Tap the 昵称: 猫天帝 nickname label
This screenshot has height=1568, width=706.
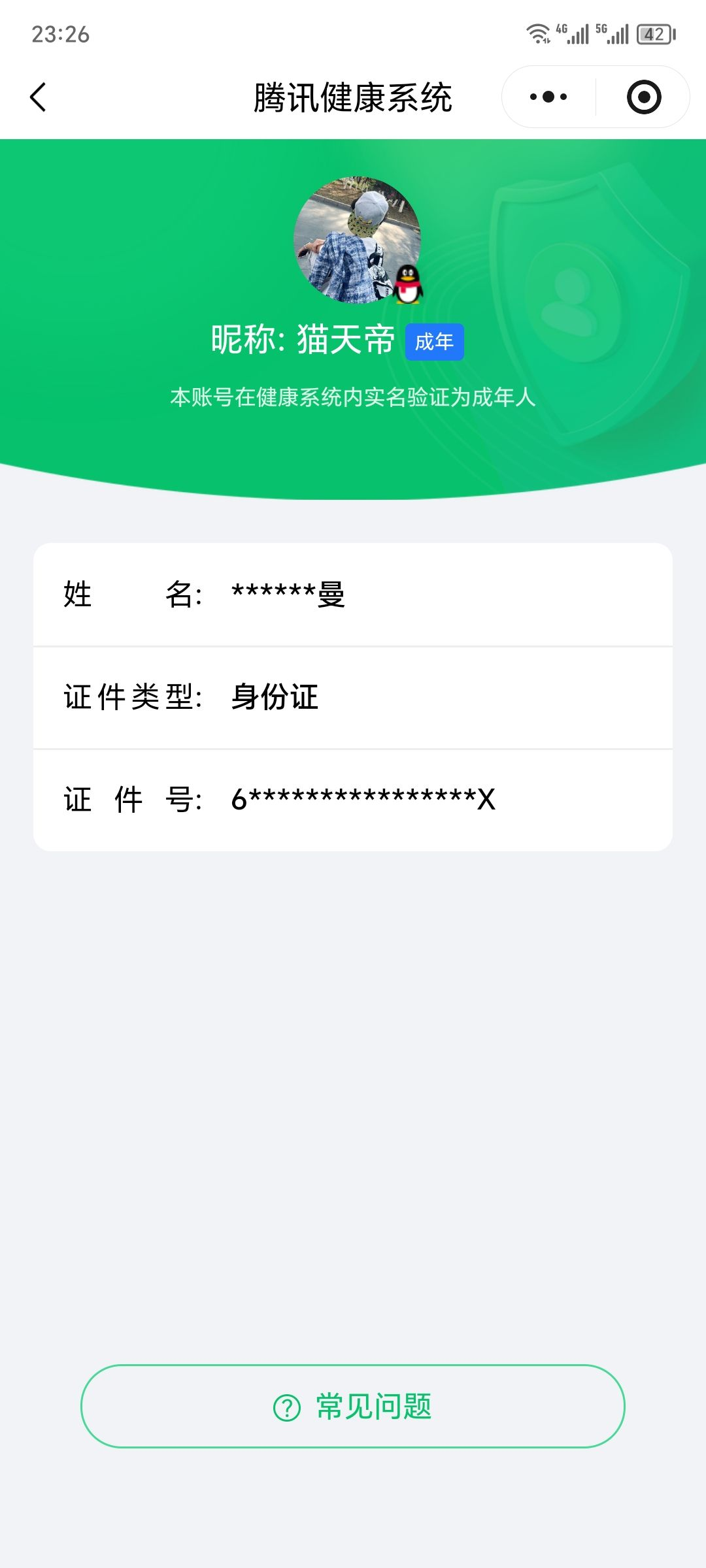(x=302, y=339)
